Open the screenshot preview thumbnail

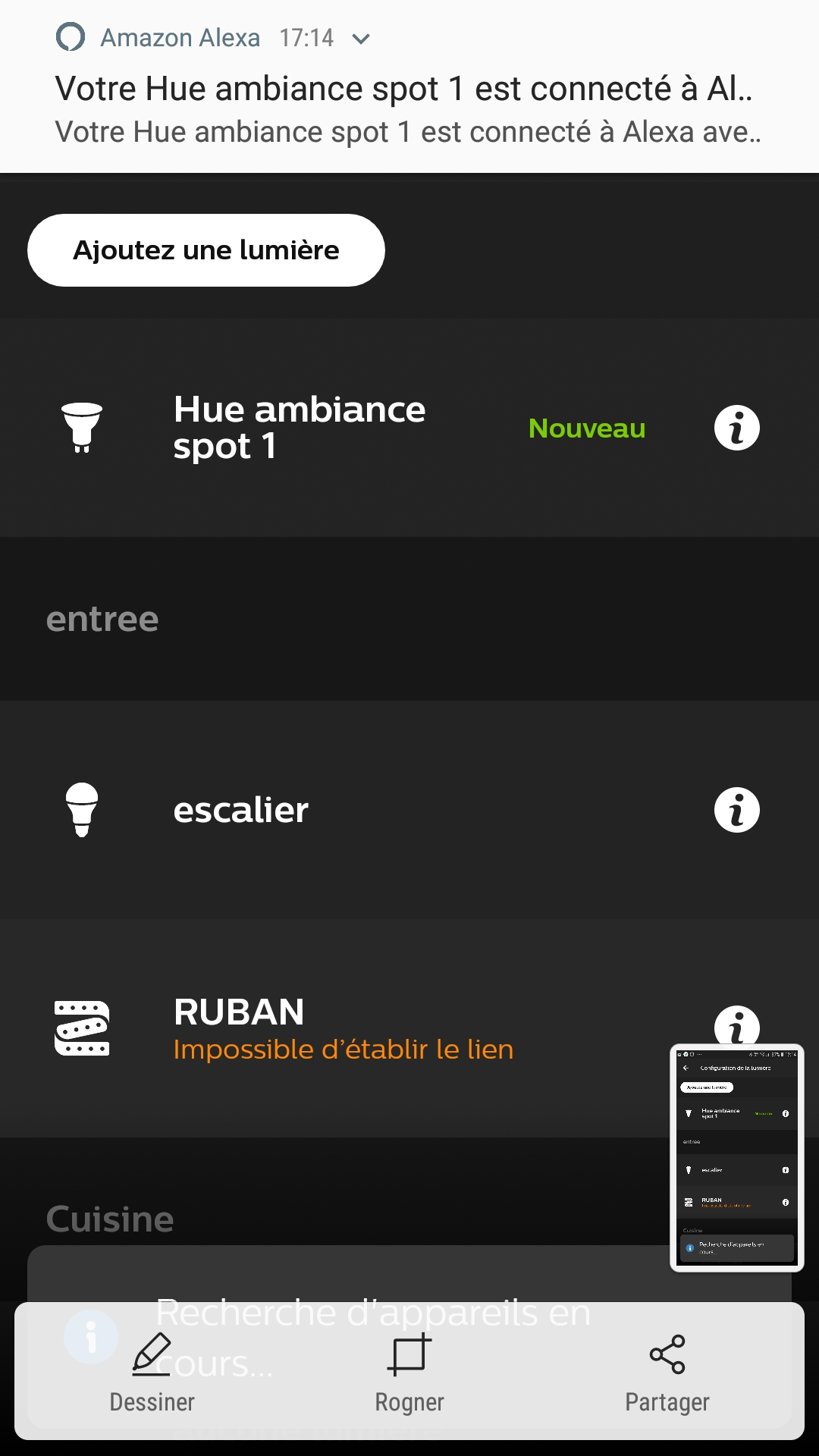click(x=737, y=1158)
